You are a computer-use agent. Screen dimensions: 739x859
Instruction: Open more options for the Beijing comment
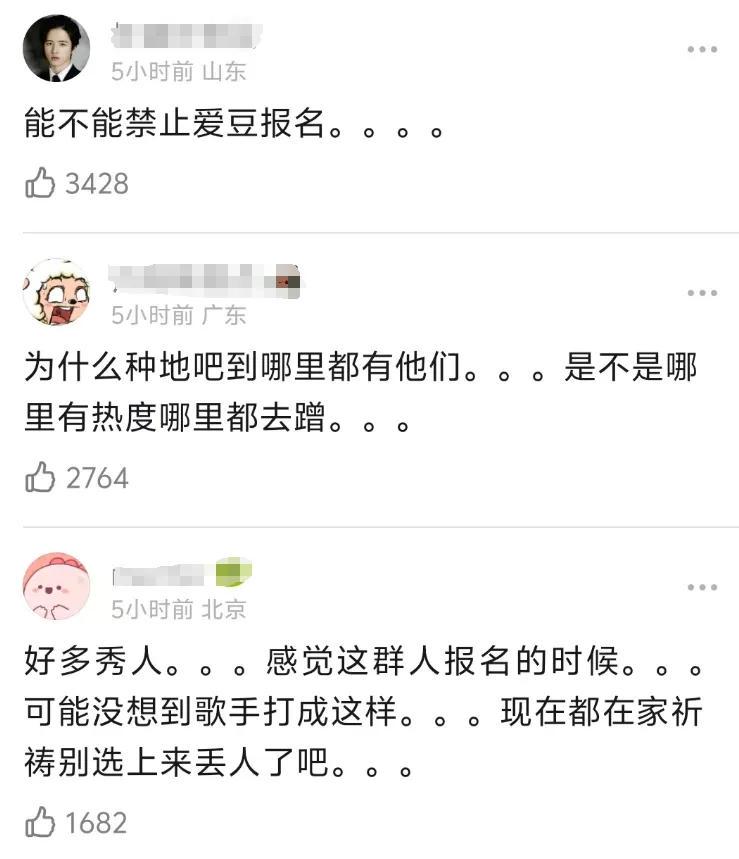coord(701,587)
